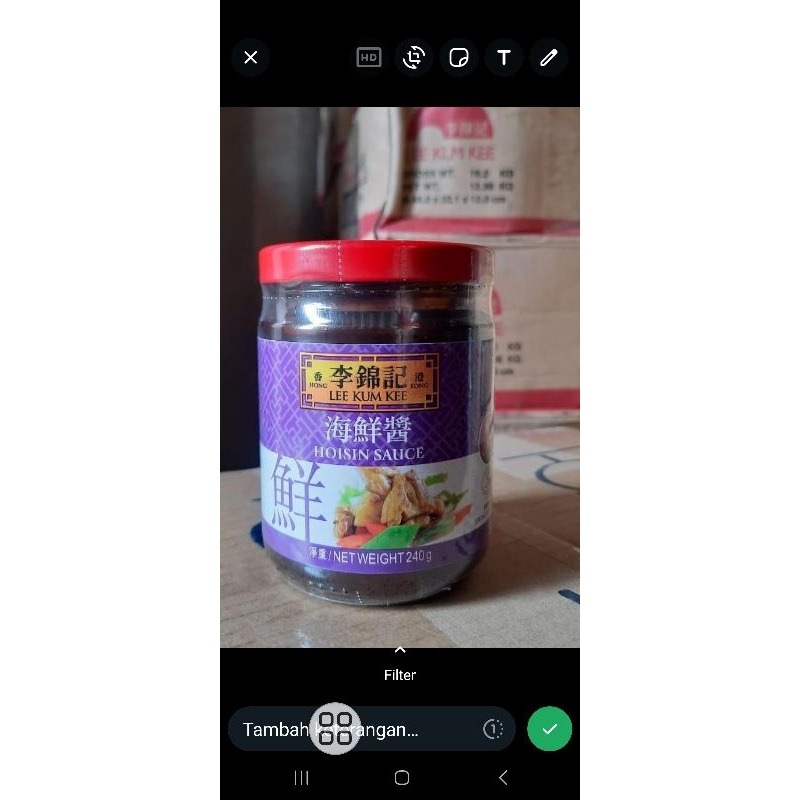Image resolution: width=800 pixels, height=800 pixels.
Task: Go back using the system back button
Action: pos(503,777)
